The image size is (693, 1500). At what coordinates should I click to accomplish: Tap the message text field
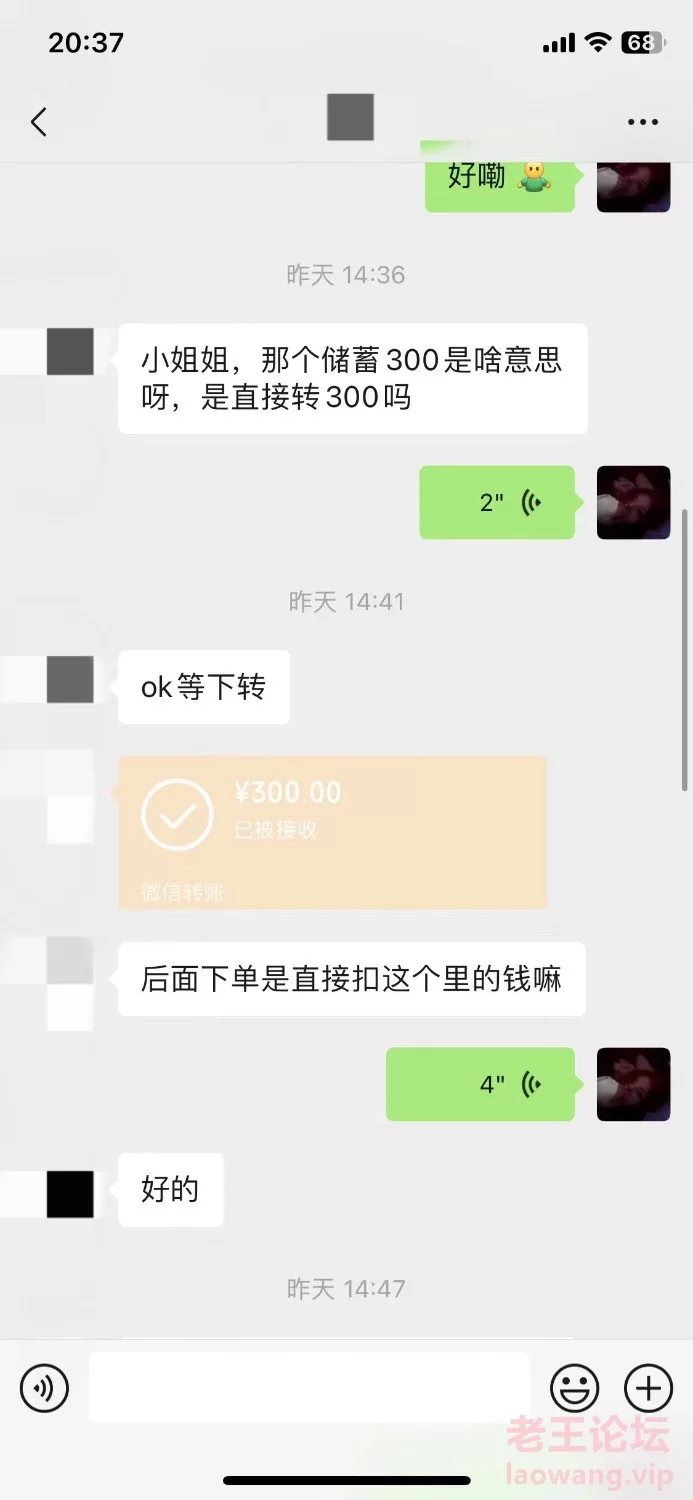click(309, 1387)
